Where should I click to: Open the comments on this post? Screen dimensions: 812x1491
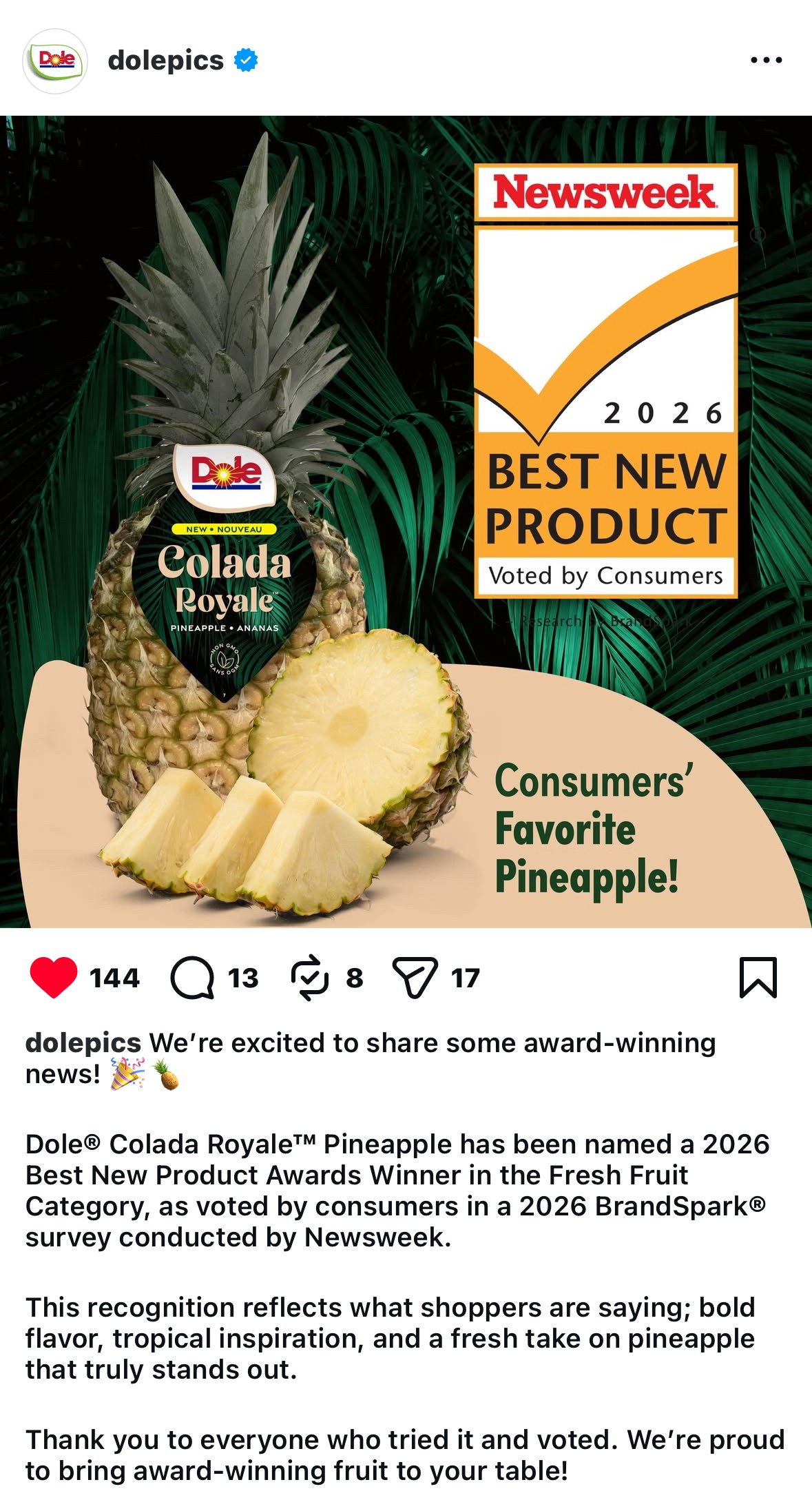tap(192, 977)
